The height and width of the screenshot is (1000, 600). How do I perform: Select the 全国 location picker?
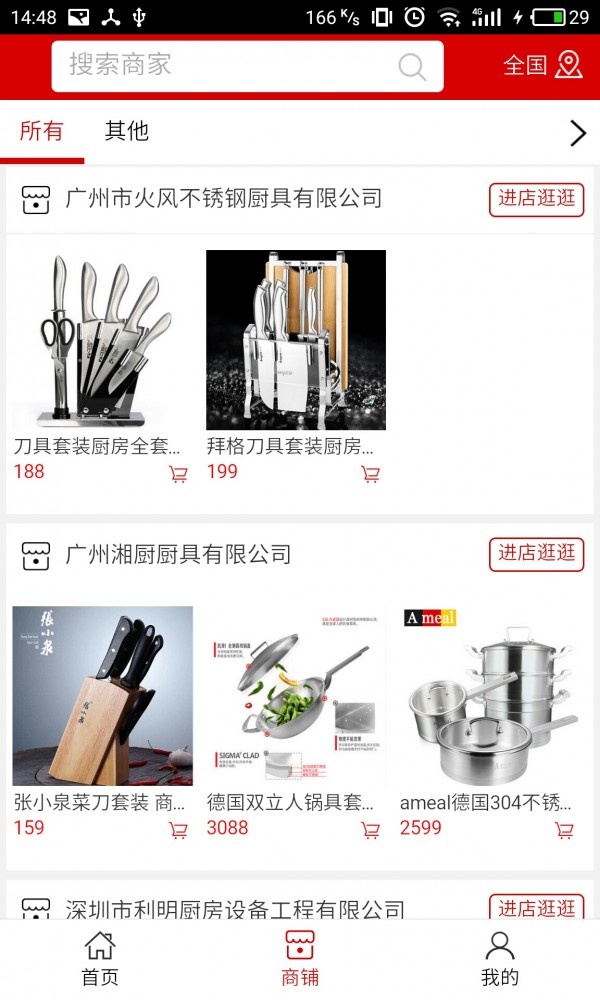point(542,65)
